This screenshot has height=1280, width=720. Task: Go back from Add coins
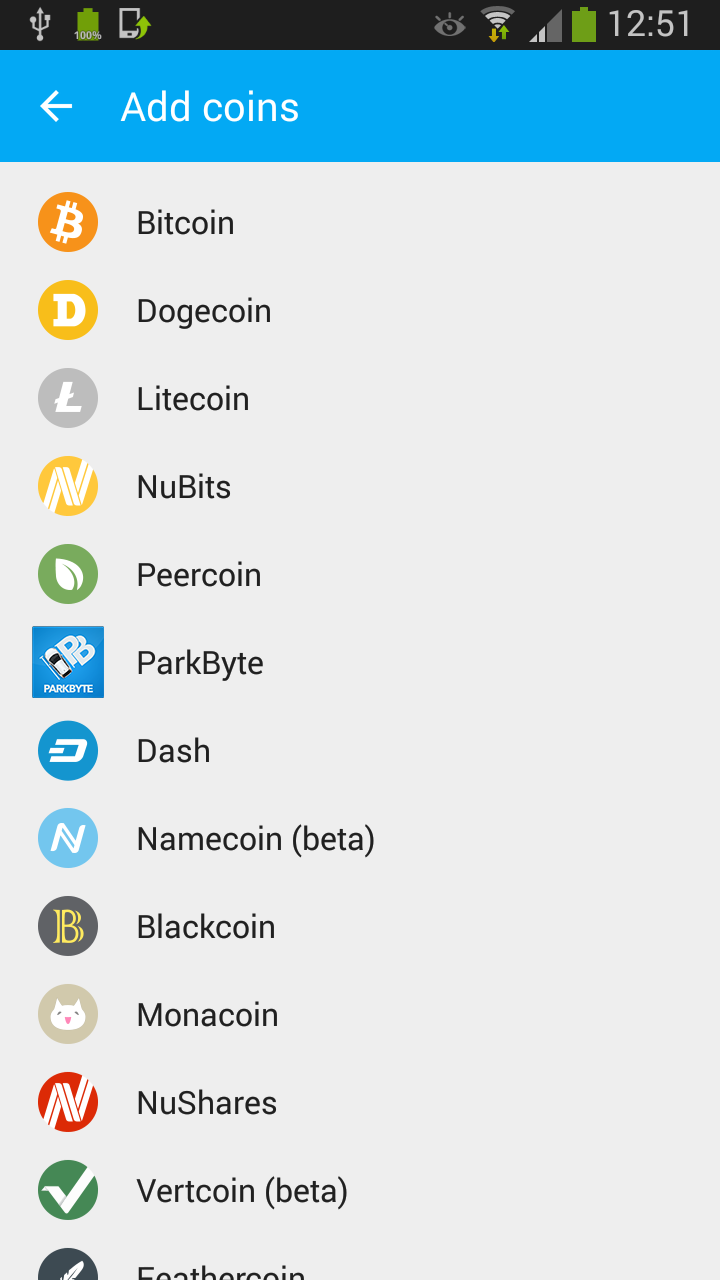pyautogui.click(x=56, y=106)
